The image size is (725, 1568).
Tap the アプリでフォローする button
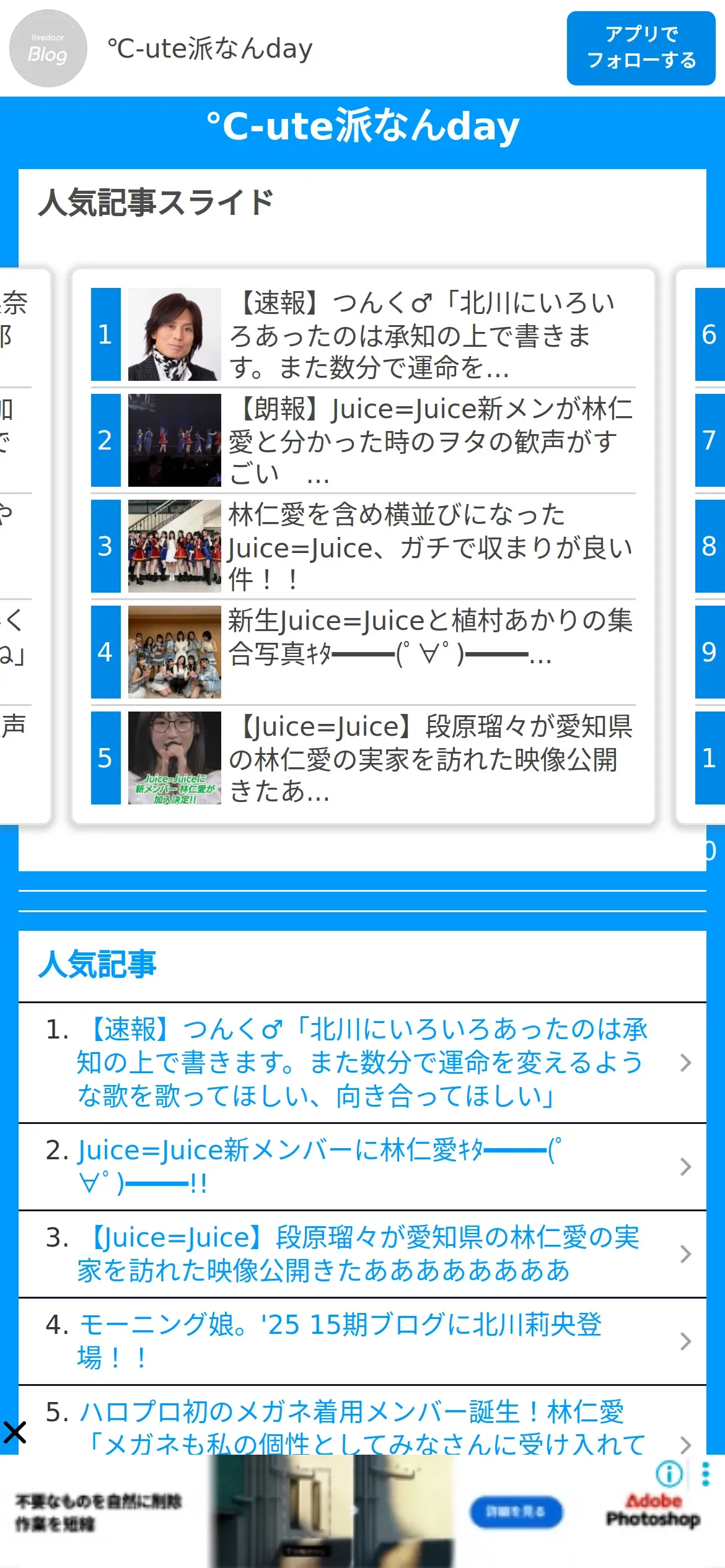click(x=641, y=48)
